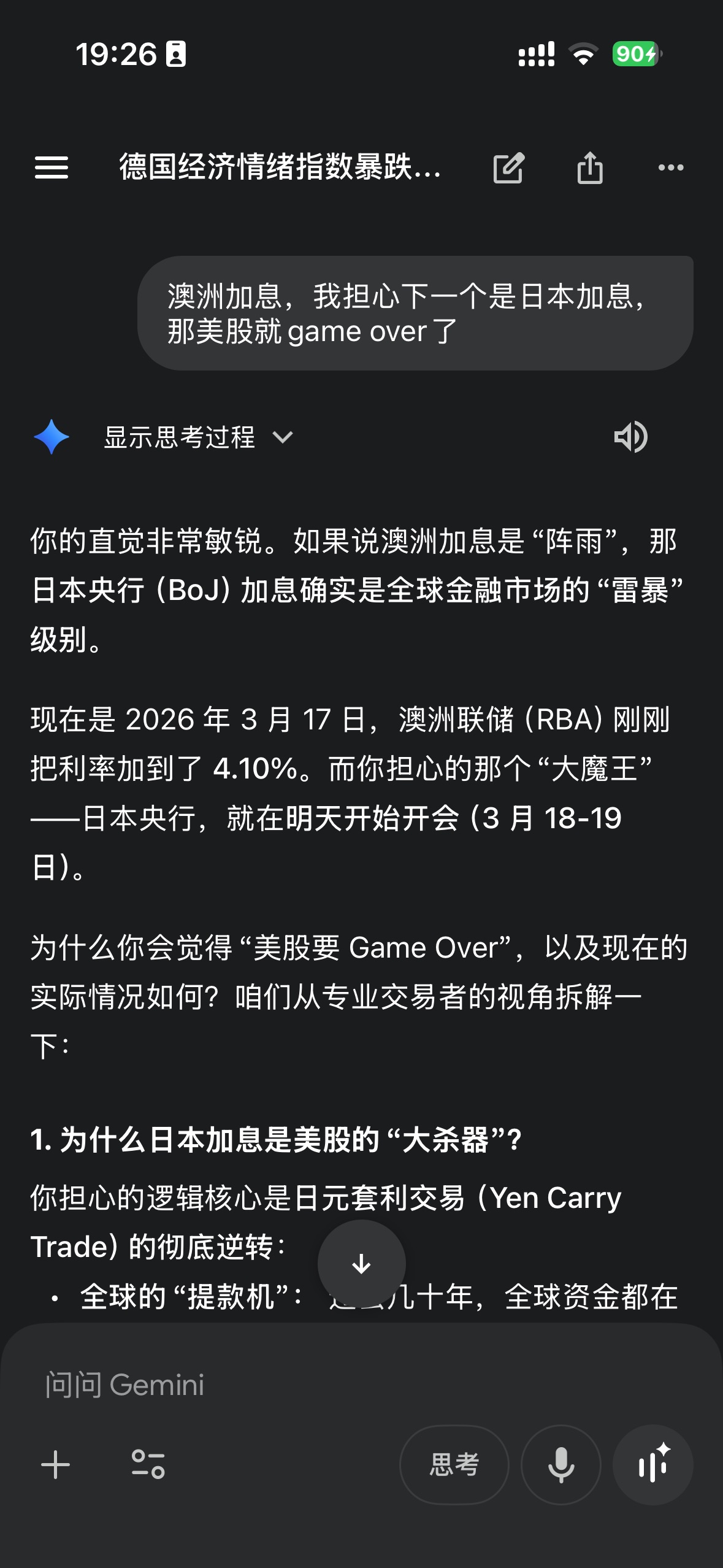This screenshot has height=1568, width=723.
Task: Open the three-dot overflow menu
Action: pyautogui.click(x=670, y=167)
